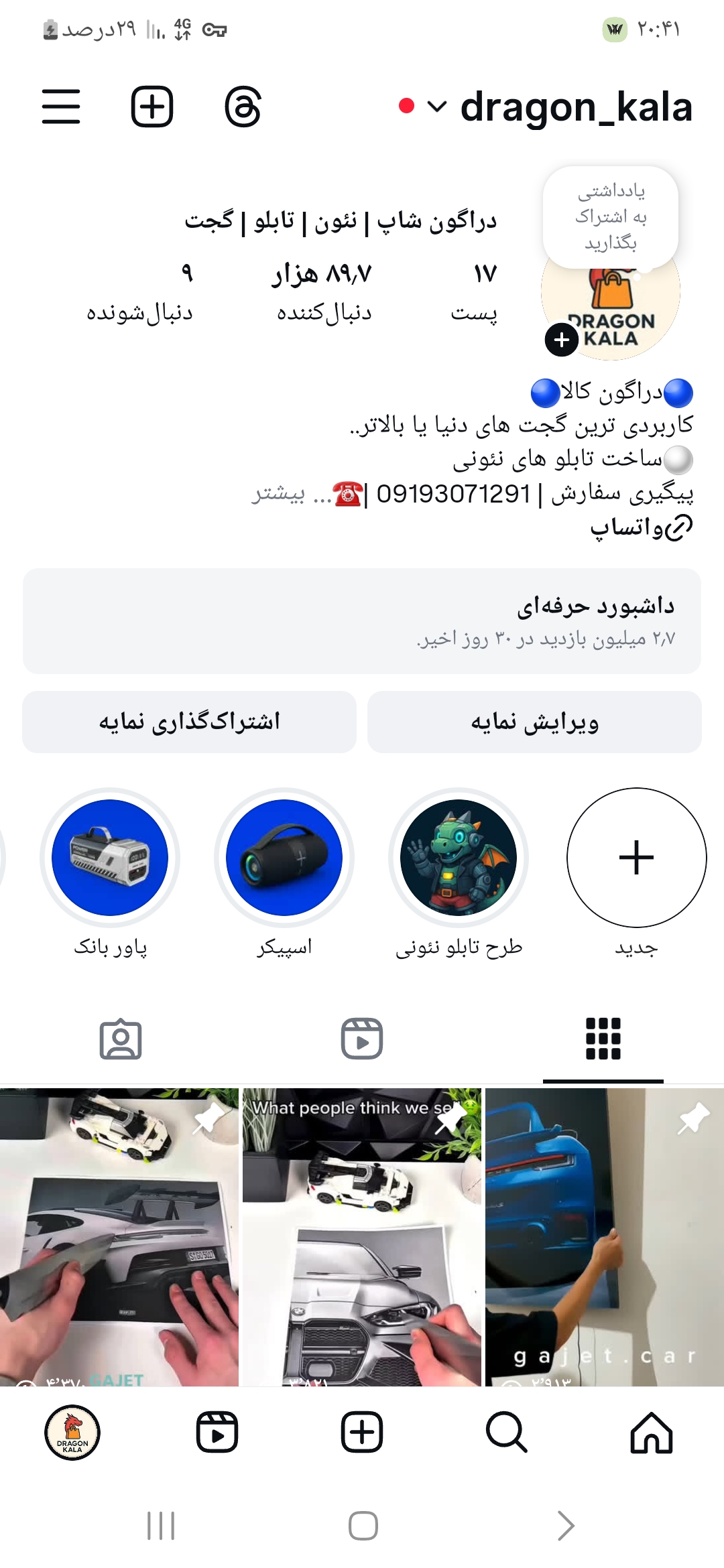View the ۸۹٫۷ هزار followers list
The image size is (724, 1568).
324,292
